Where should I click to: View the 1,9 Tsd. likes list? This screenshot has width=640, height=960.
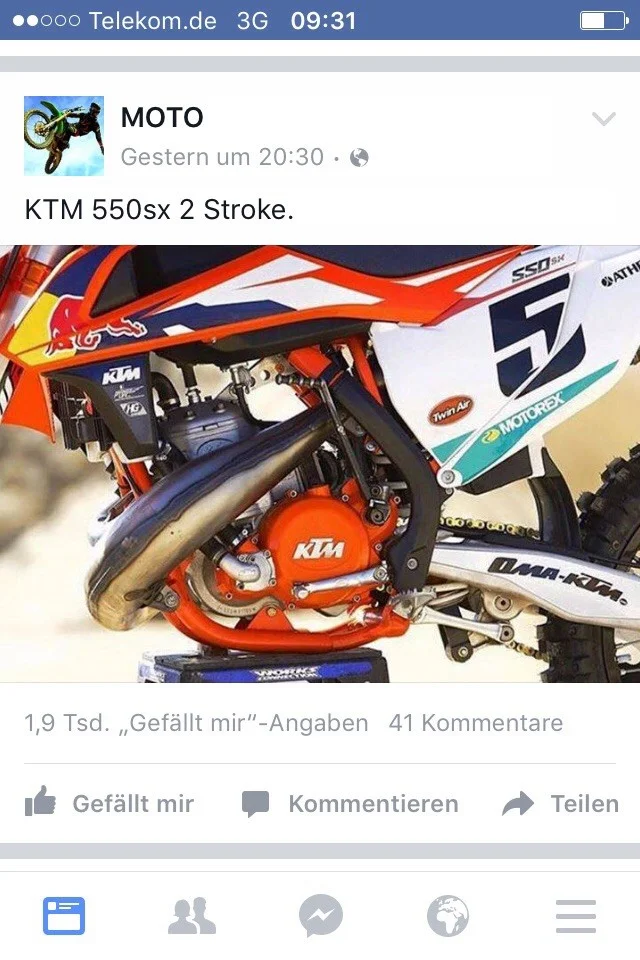(195, 723)
